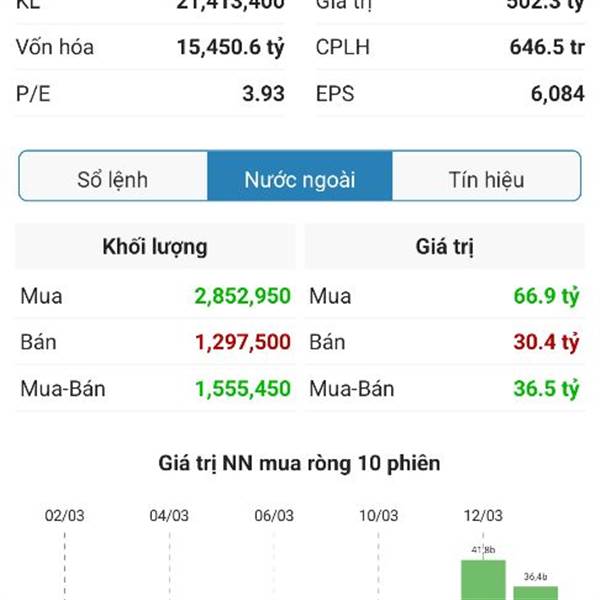Switch to the Sổ lệnh tab

click(113, 180)
